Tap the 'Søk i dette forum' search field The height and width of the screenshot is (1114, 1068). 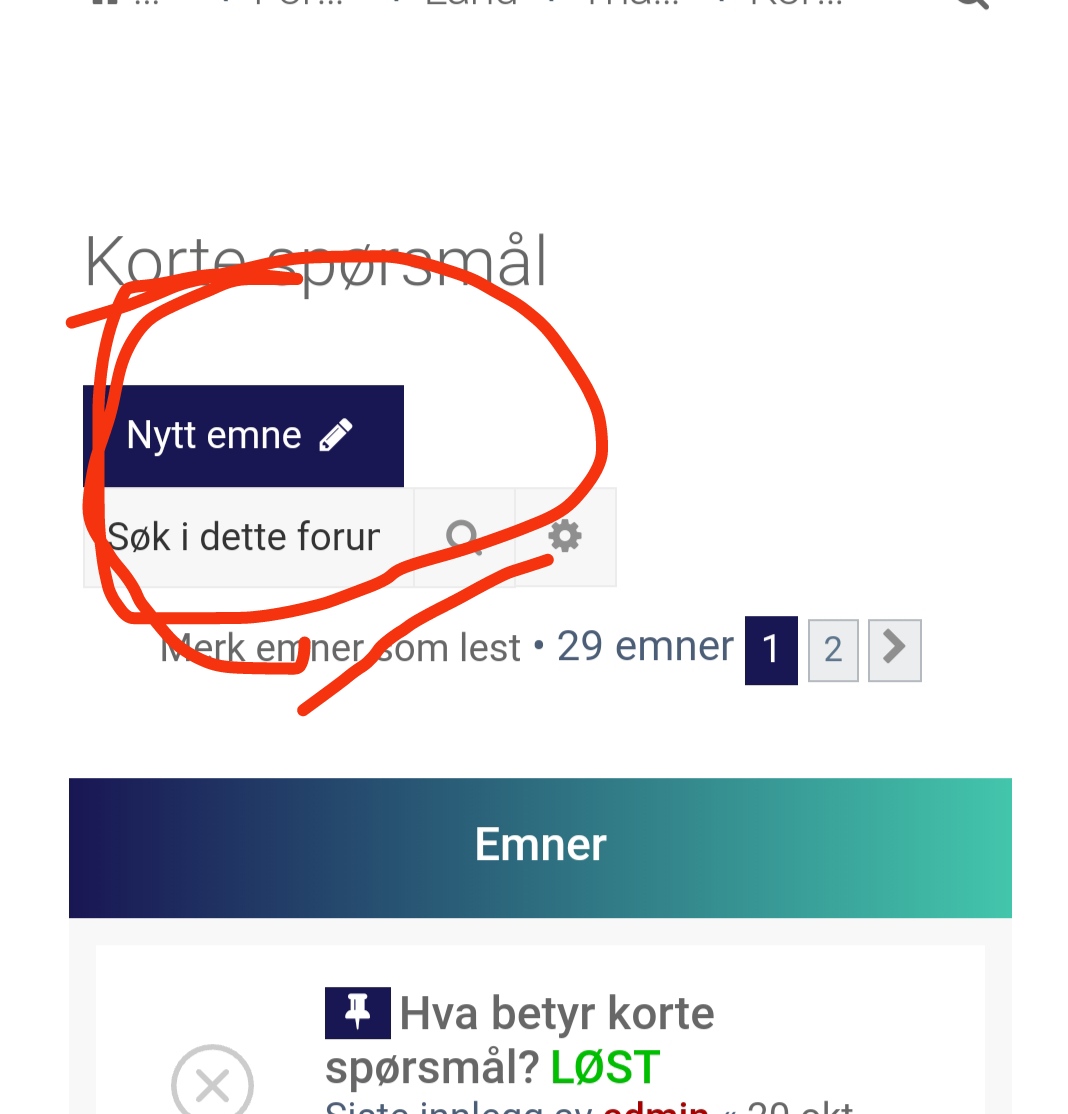tap(248, 538)
